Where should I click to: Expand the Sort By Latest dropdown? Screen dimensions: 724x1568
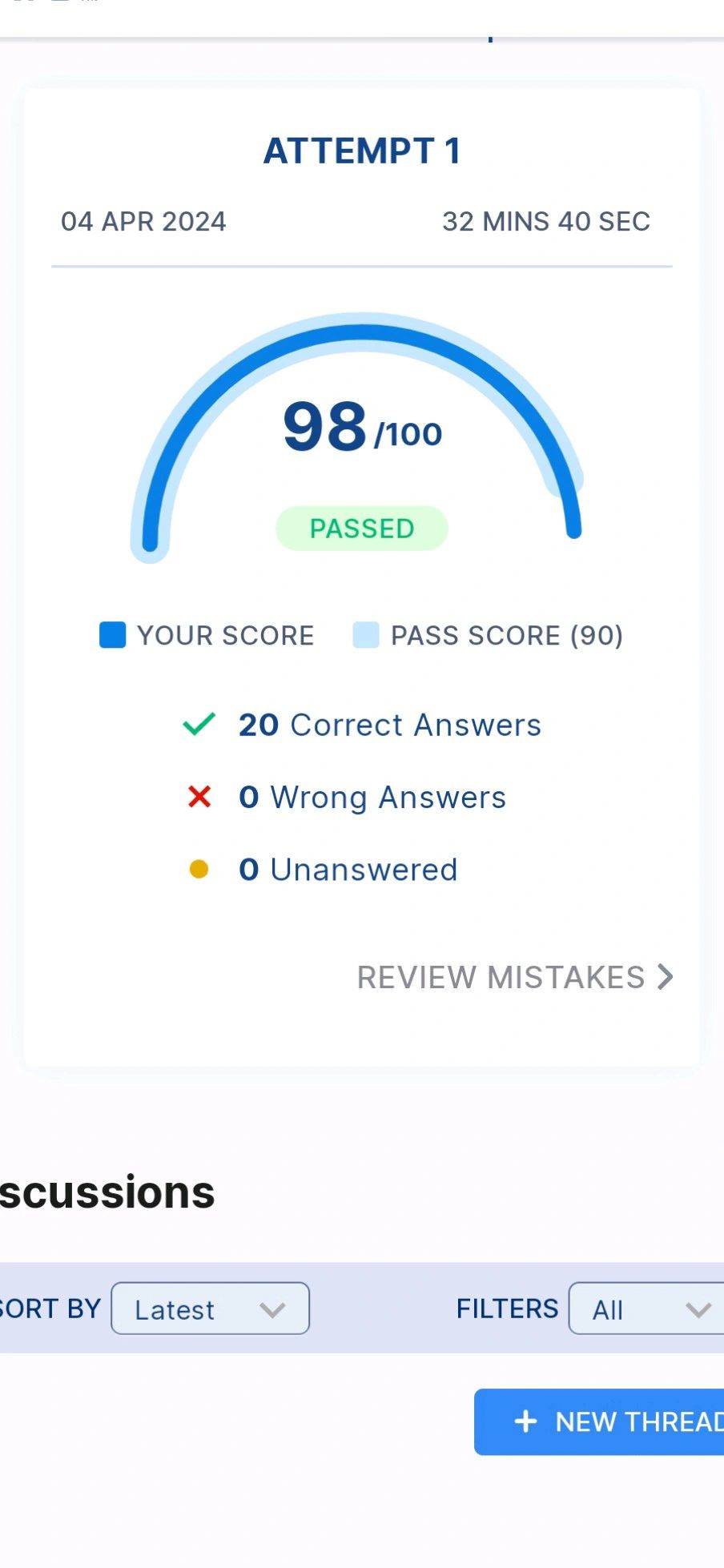(x=210, y=1309)
